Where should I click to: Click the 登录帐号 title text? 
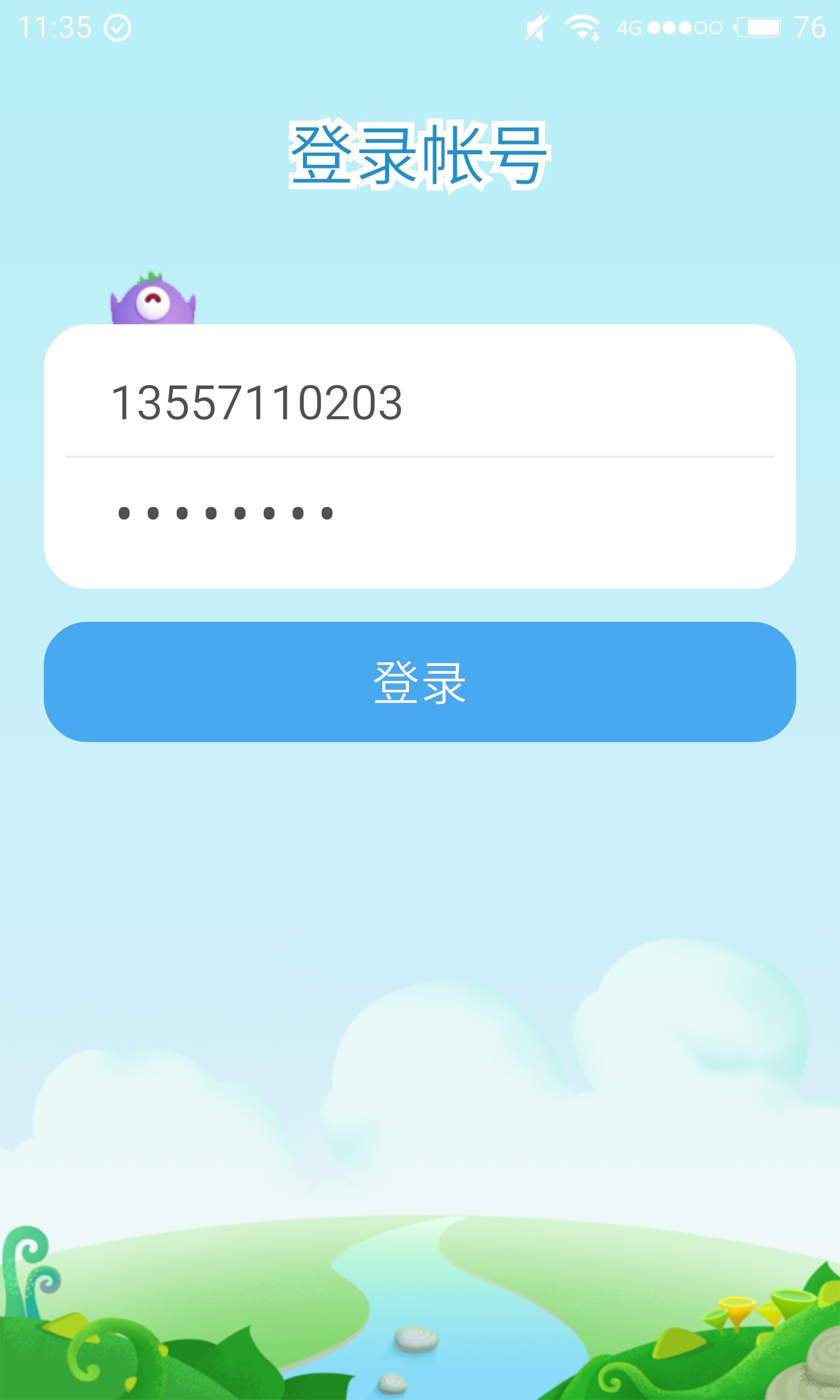(420, 153)
